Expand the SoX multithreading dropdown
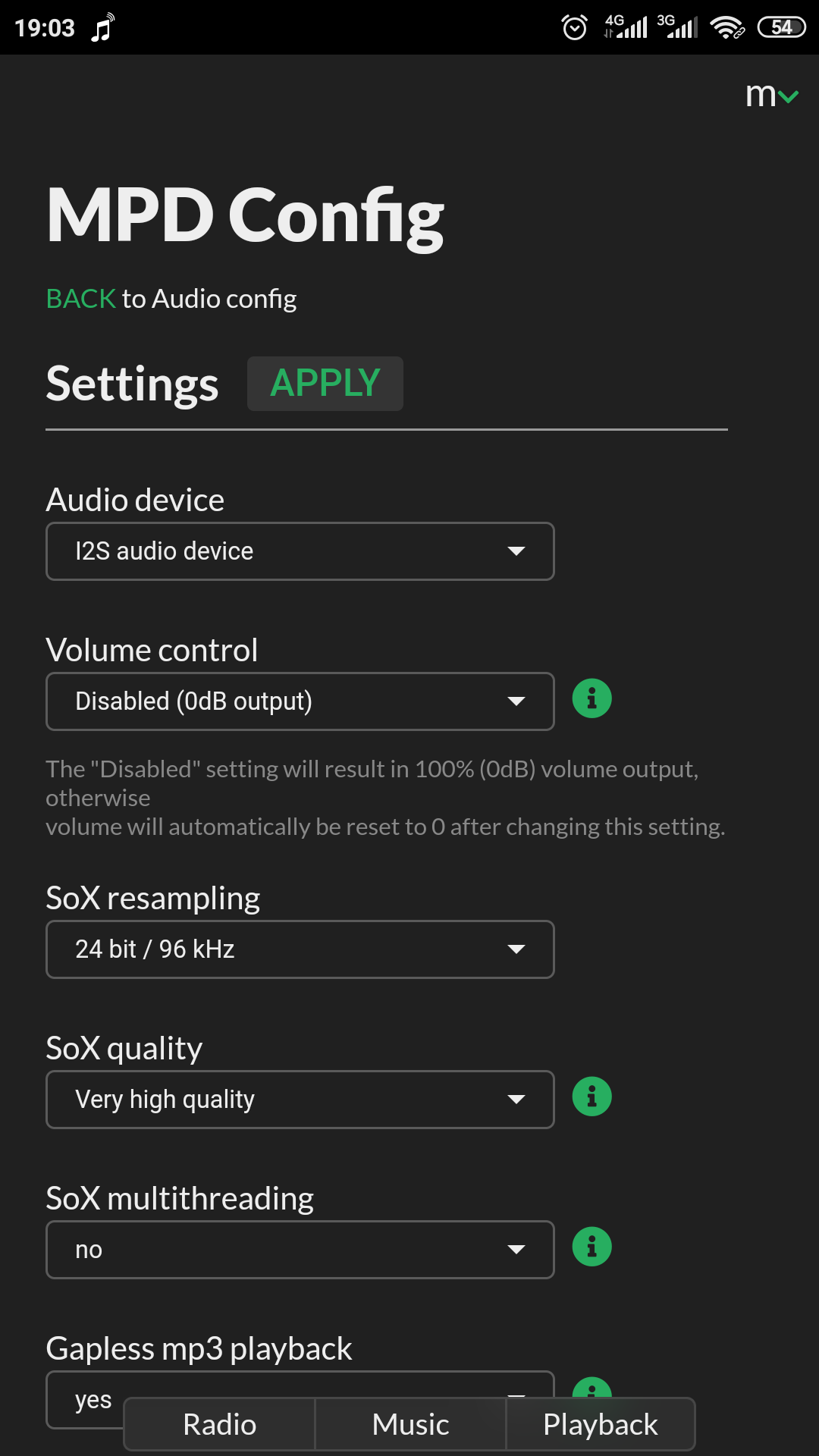Screen dimensions: 819x1456 point(300,1250)
